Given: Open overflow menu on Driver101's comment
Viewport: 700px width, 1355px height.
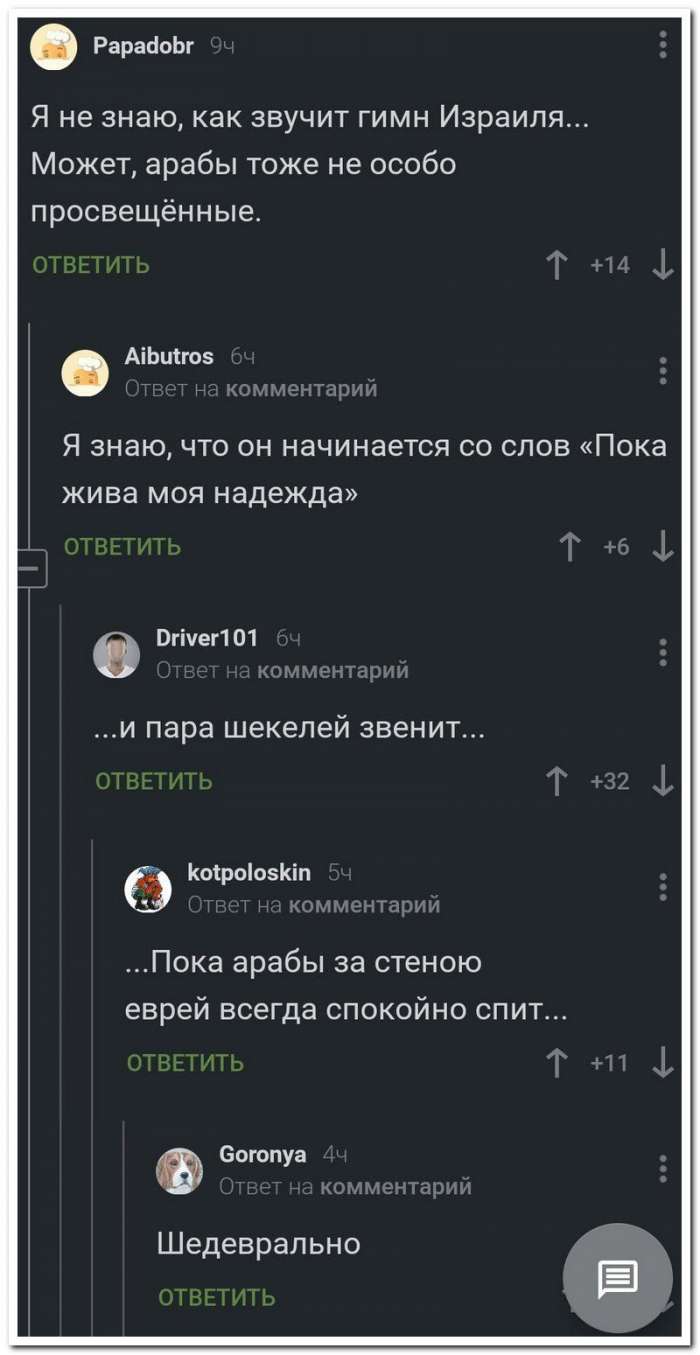Looking at the screenshot, I should click(x=663, y=652).
